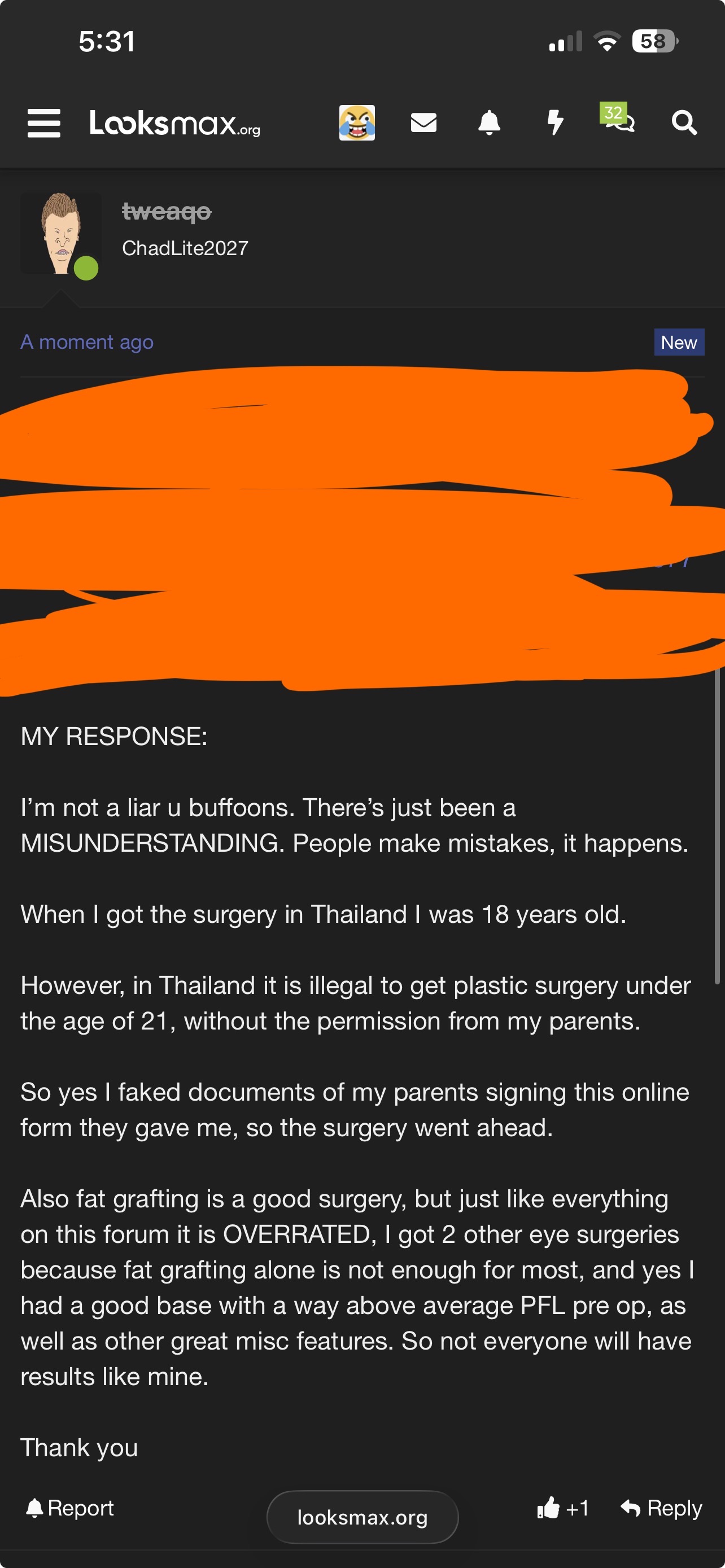Open the tweaqo username profile link
The image size is (725, 1568).
(x=166, y=212)
